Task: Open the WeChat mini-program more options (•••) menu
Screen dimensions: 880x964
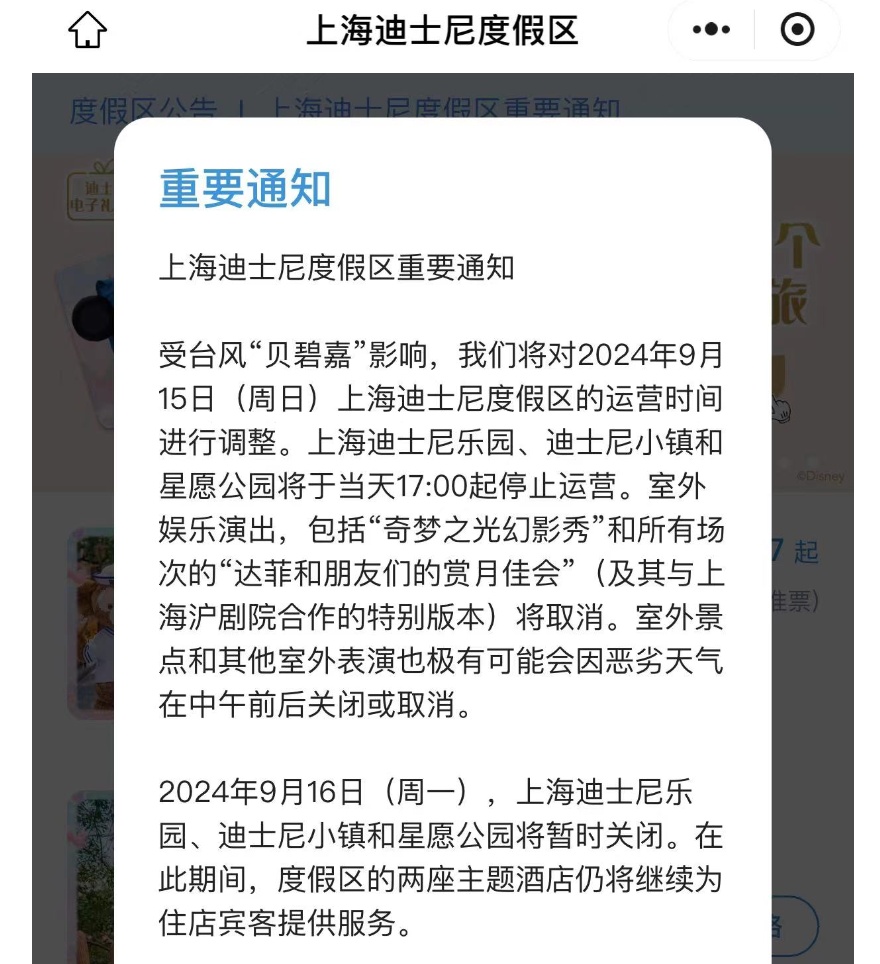Action: 710,30
